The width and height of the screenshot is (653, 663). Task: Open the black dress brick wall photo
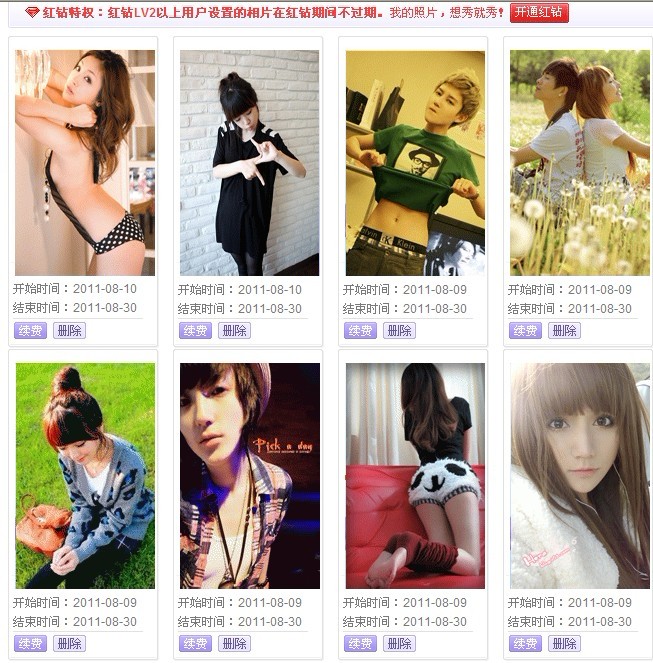coord(249,163)
